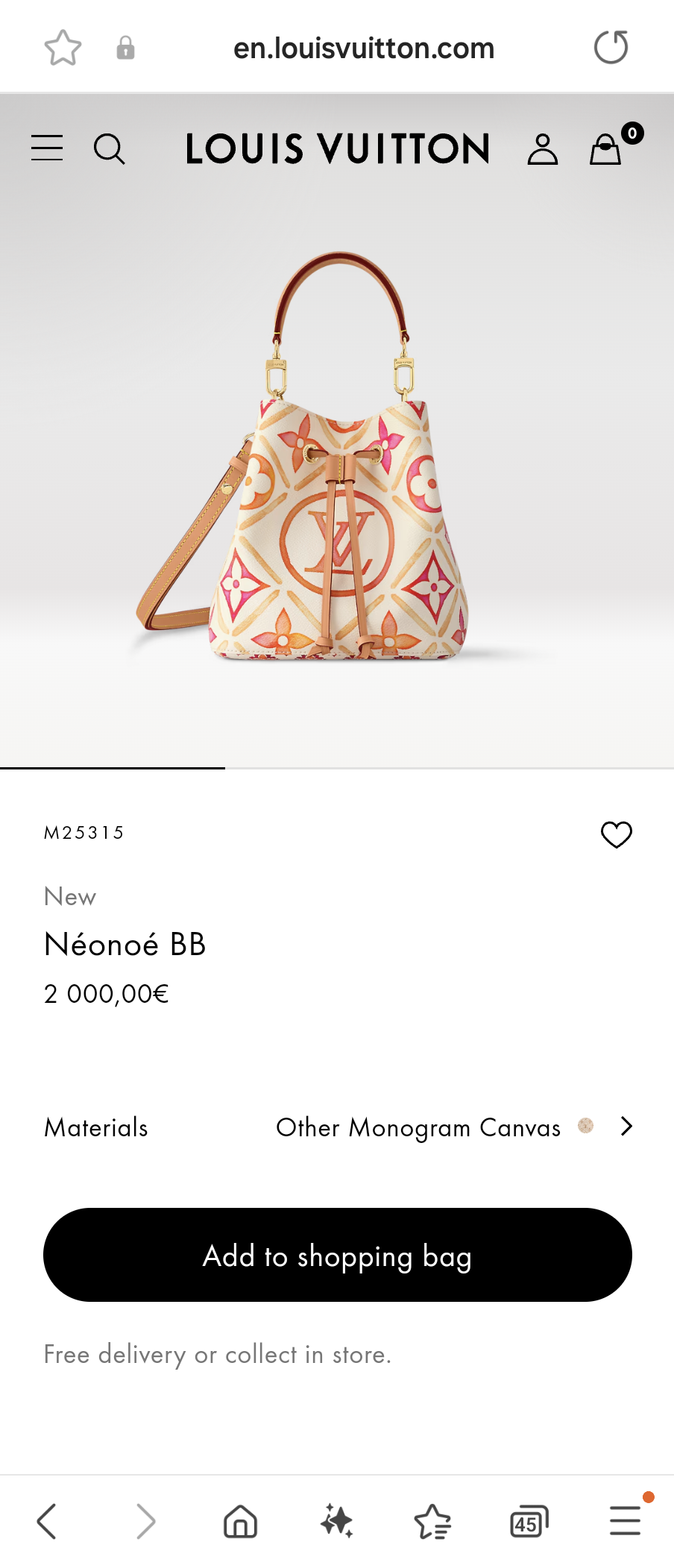Image resolution: width=674 pixels, height=1568 pixels.
Task: Tap the star rating icon in bottom bar
Action: [x=432, y=1521]
